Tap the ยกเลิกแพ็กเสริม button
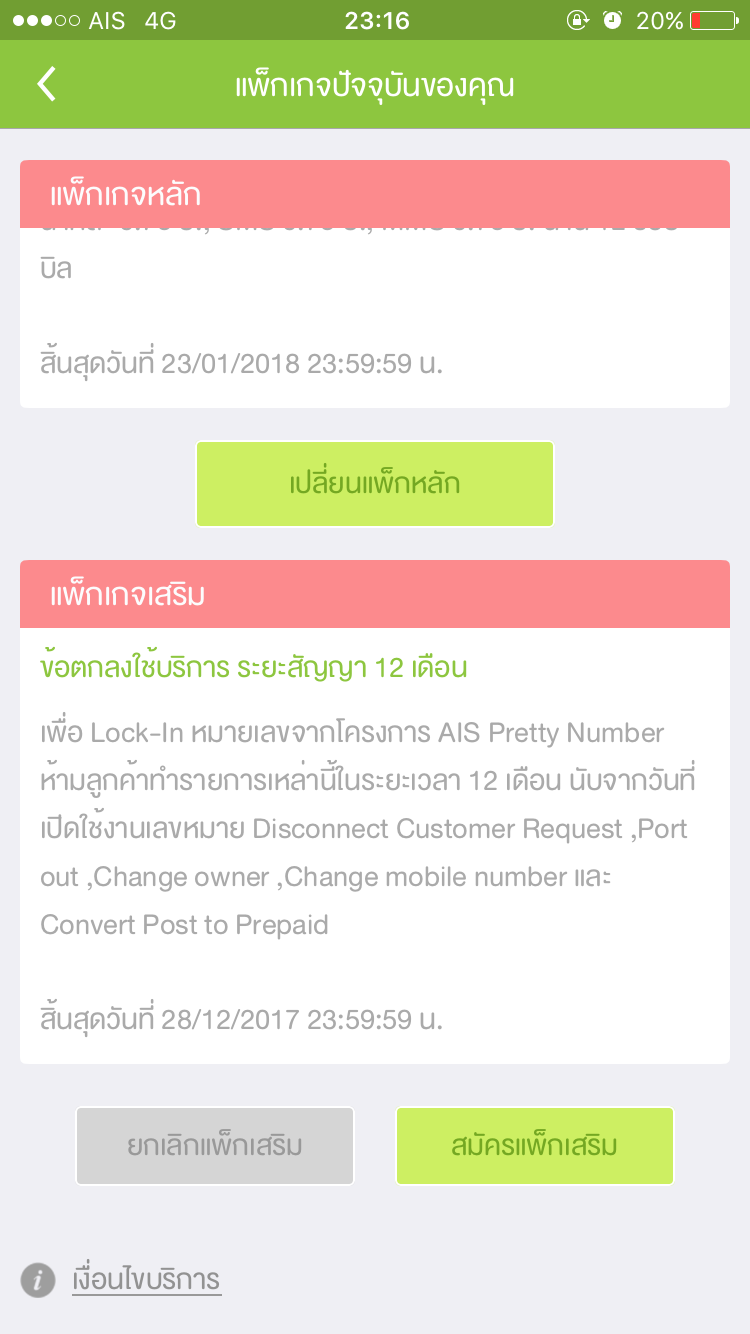 (x=215, y=1145)
